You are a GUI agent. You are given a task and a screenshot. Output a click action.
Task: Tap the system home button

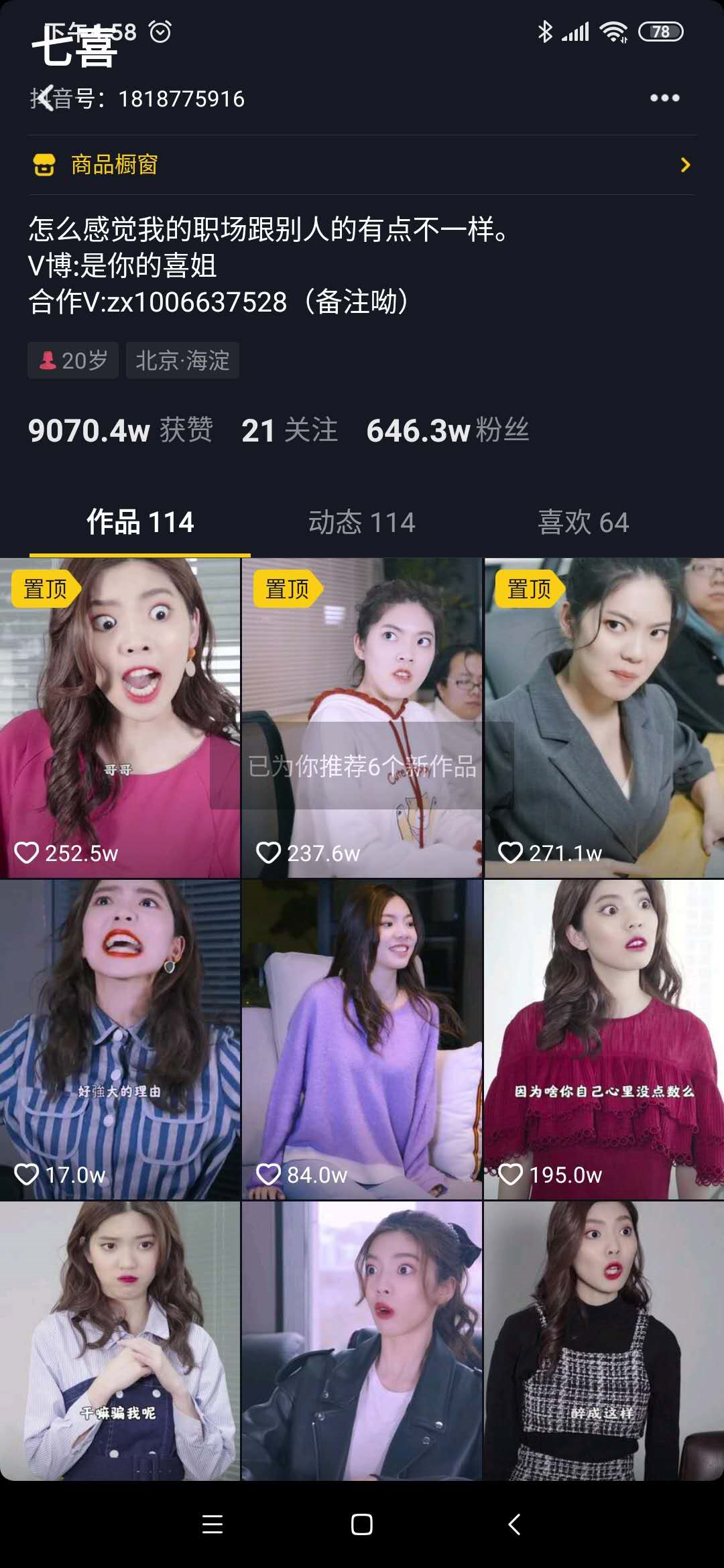click(x=361, y=1524)
